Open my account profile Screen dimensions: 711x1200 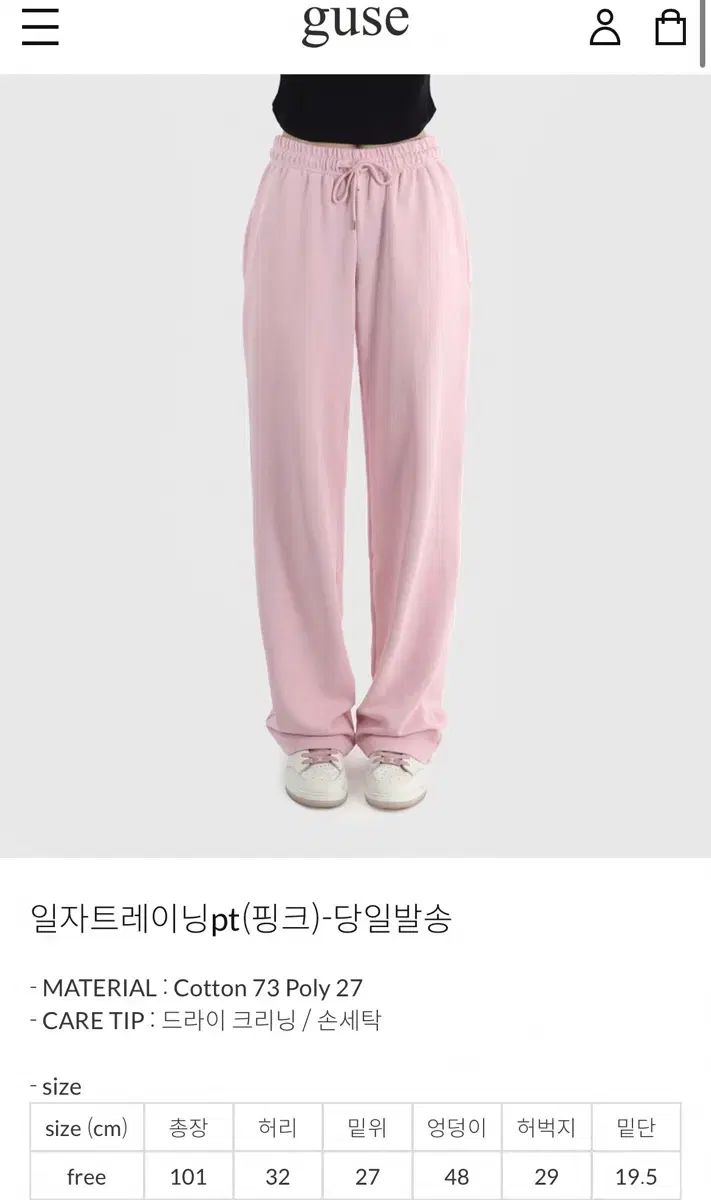click(605, 27)
